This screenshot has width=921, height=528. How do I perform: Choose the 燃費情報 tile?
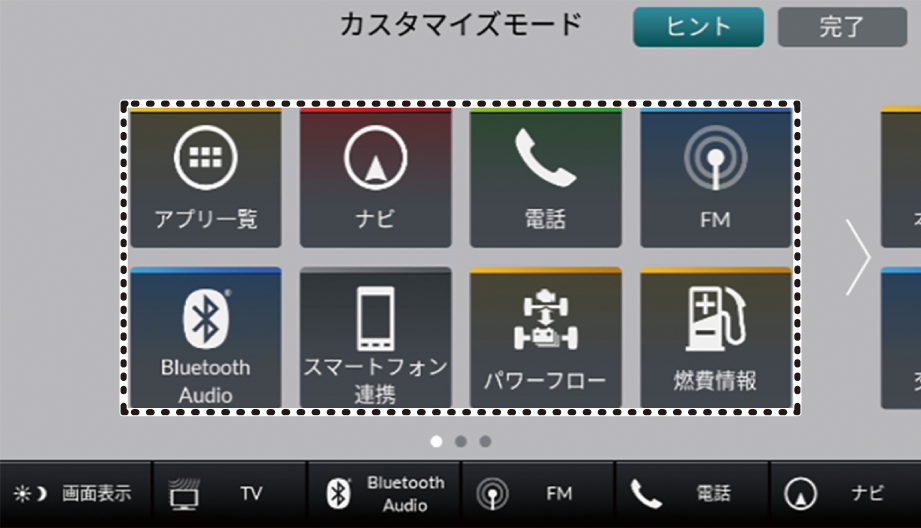pos(715,338)
